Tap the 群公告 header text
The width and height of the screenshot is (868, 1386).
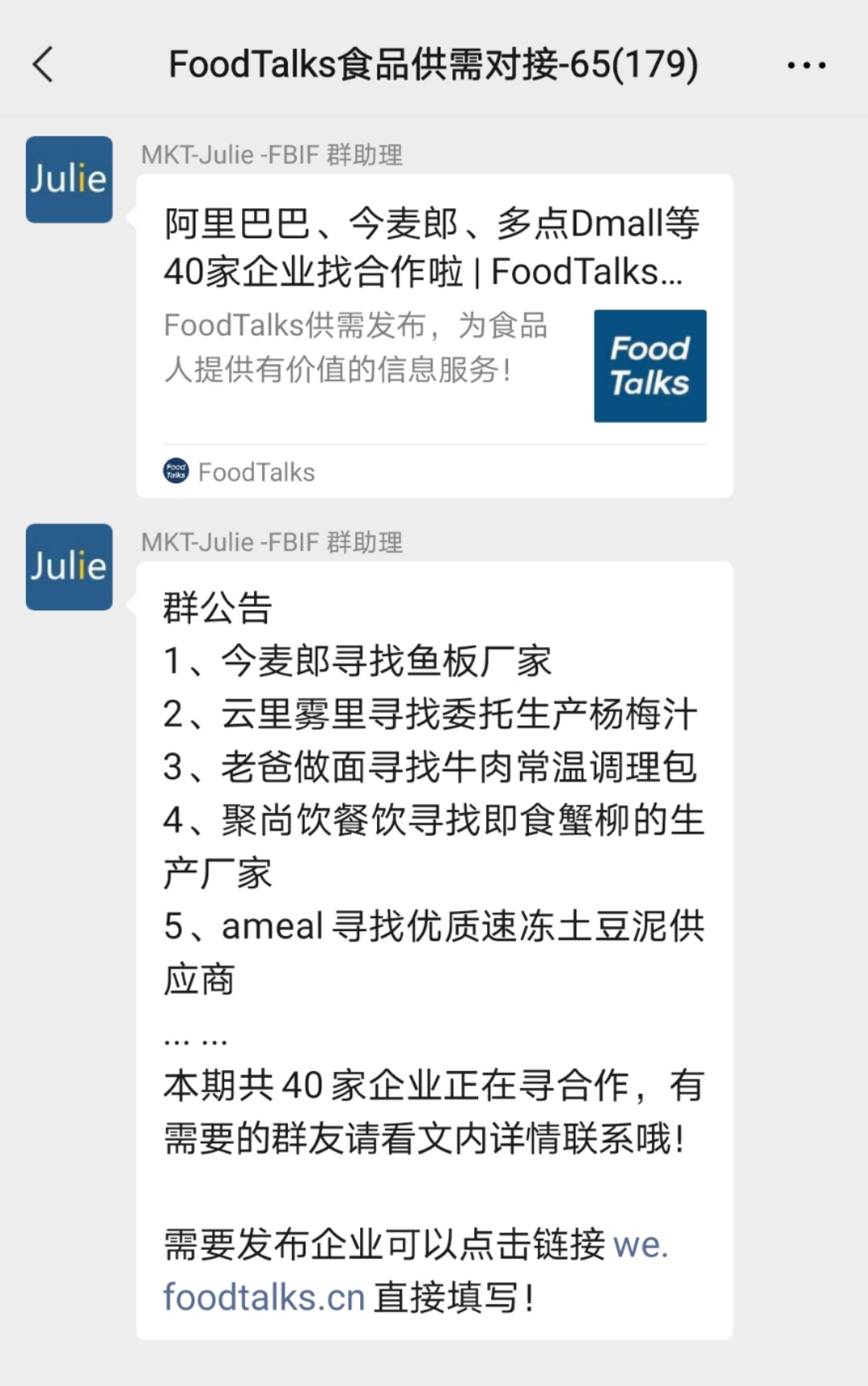pyautogui.click(x=217, y=609)
